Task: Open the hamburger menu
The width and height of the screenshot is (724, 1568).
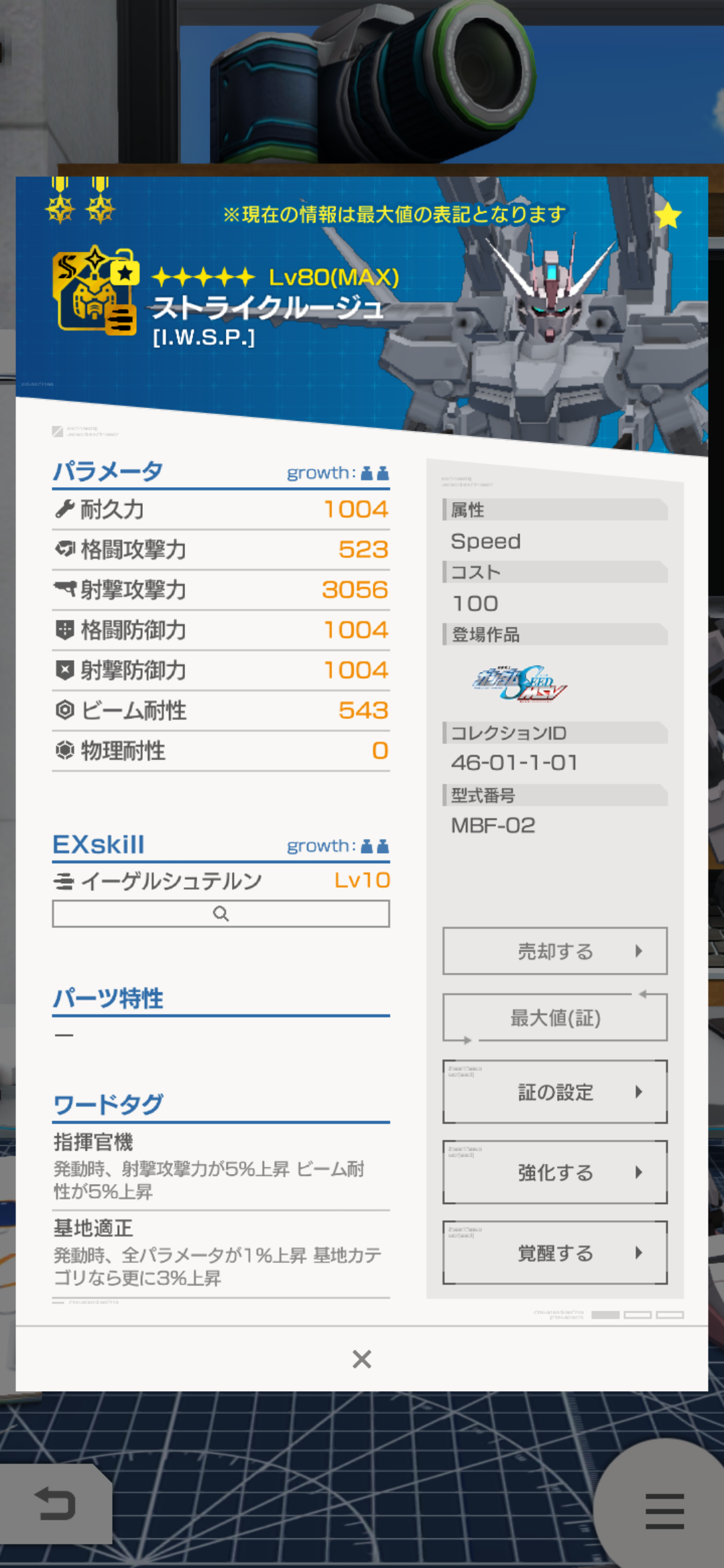Action: pos(664,1511)
